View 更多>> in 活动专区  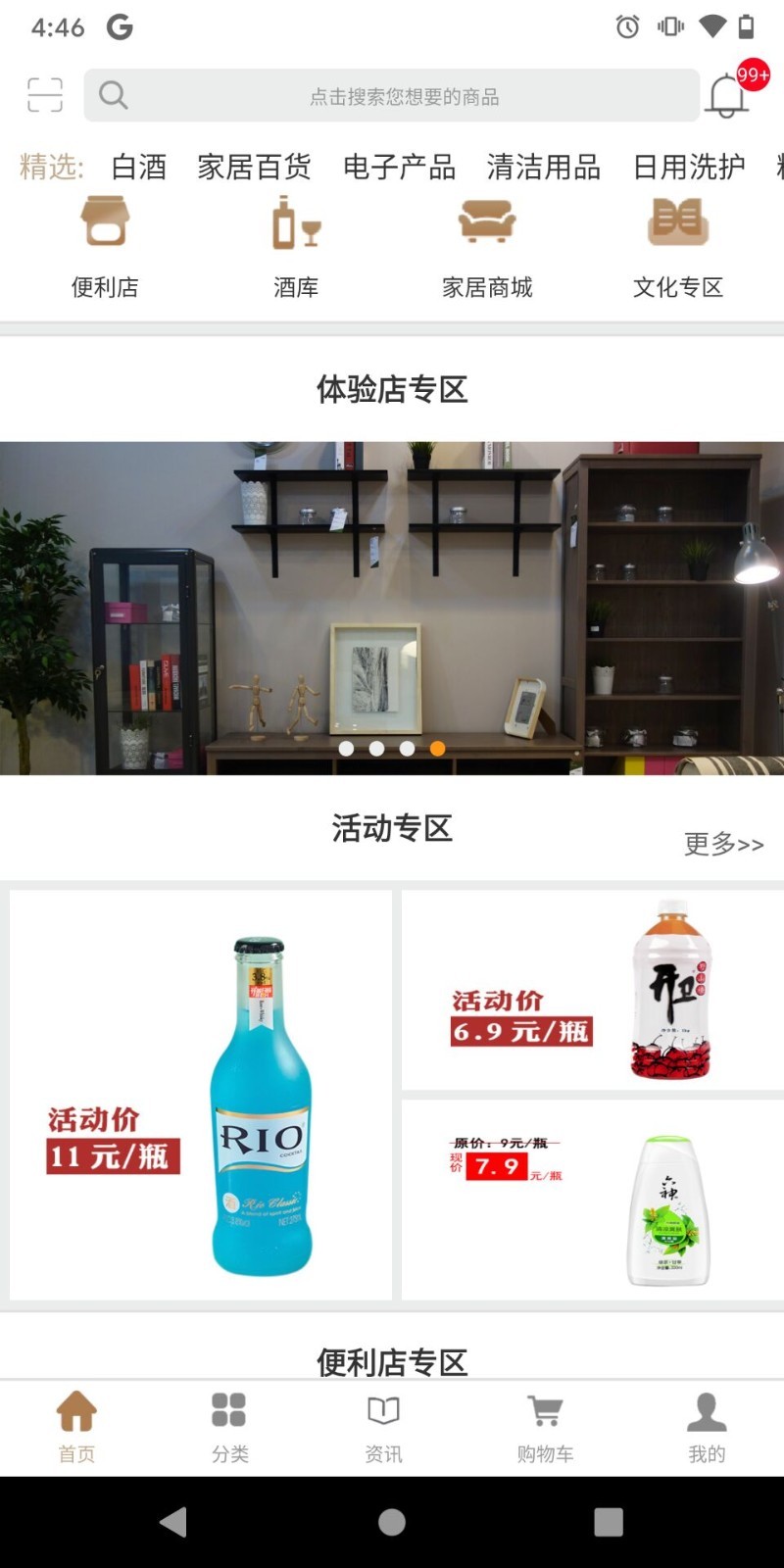pos(723,844)
